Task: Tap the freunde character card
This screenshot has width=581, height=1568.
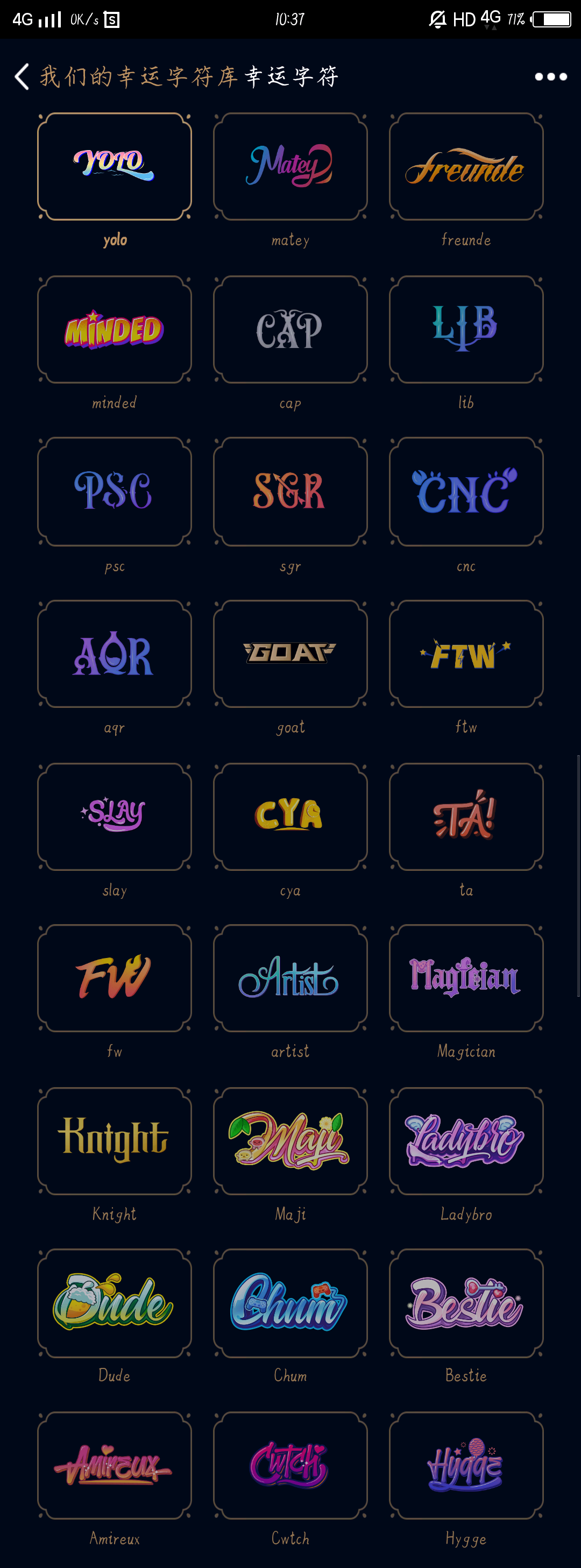Action: [466, 166]
